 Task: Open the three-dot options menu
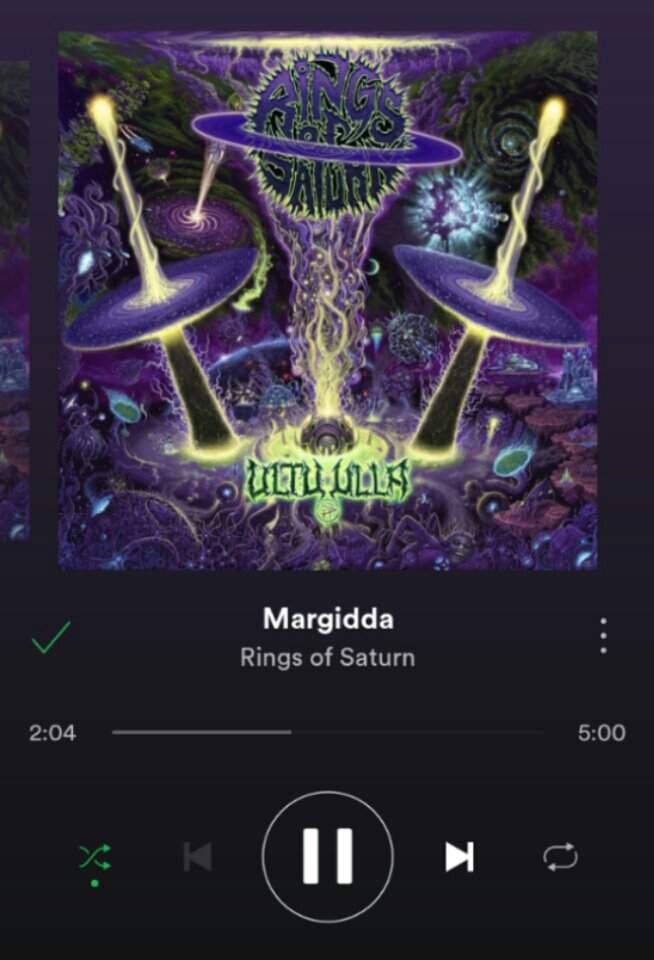(603, 636)
